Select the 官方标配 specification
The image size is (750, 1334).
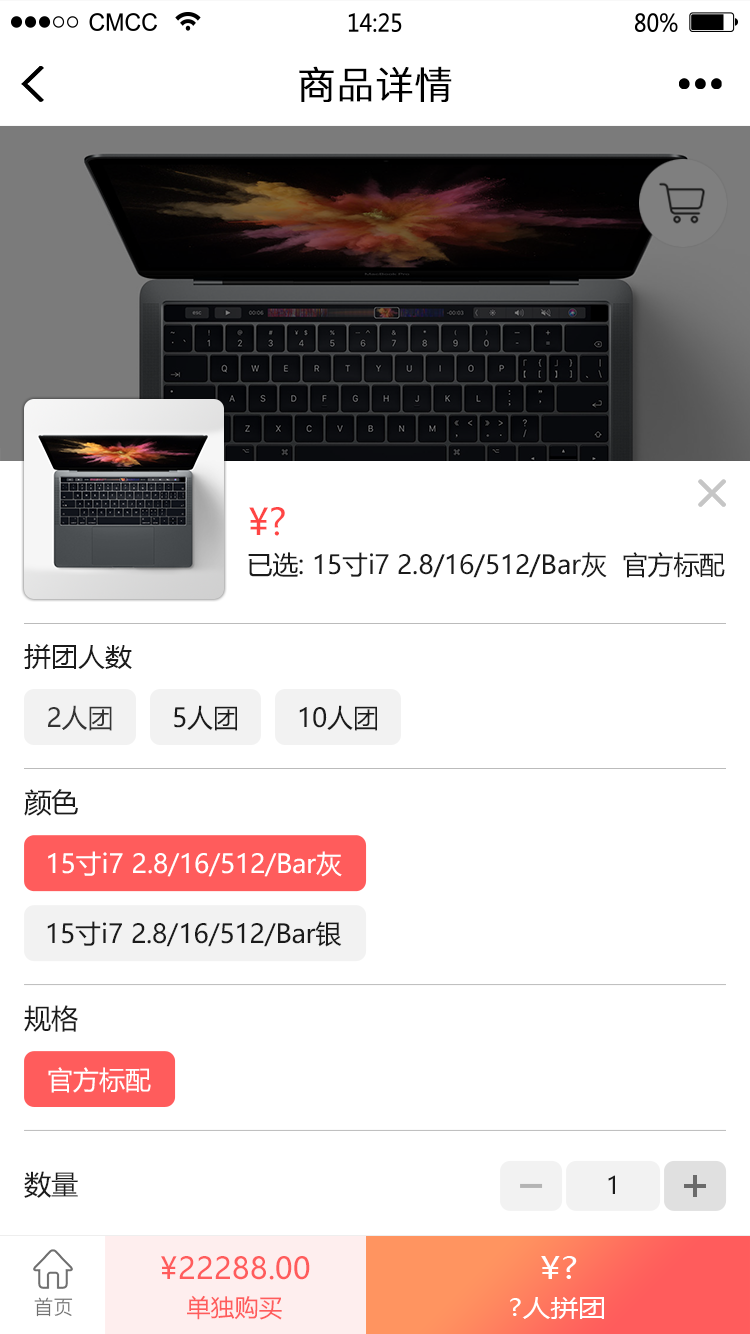pos(100,1079)
